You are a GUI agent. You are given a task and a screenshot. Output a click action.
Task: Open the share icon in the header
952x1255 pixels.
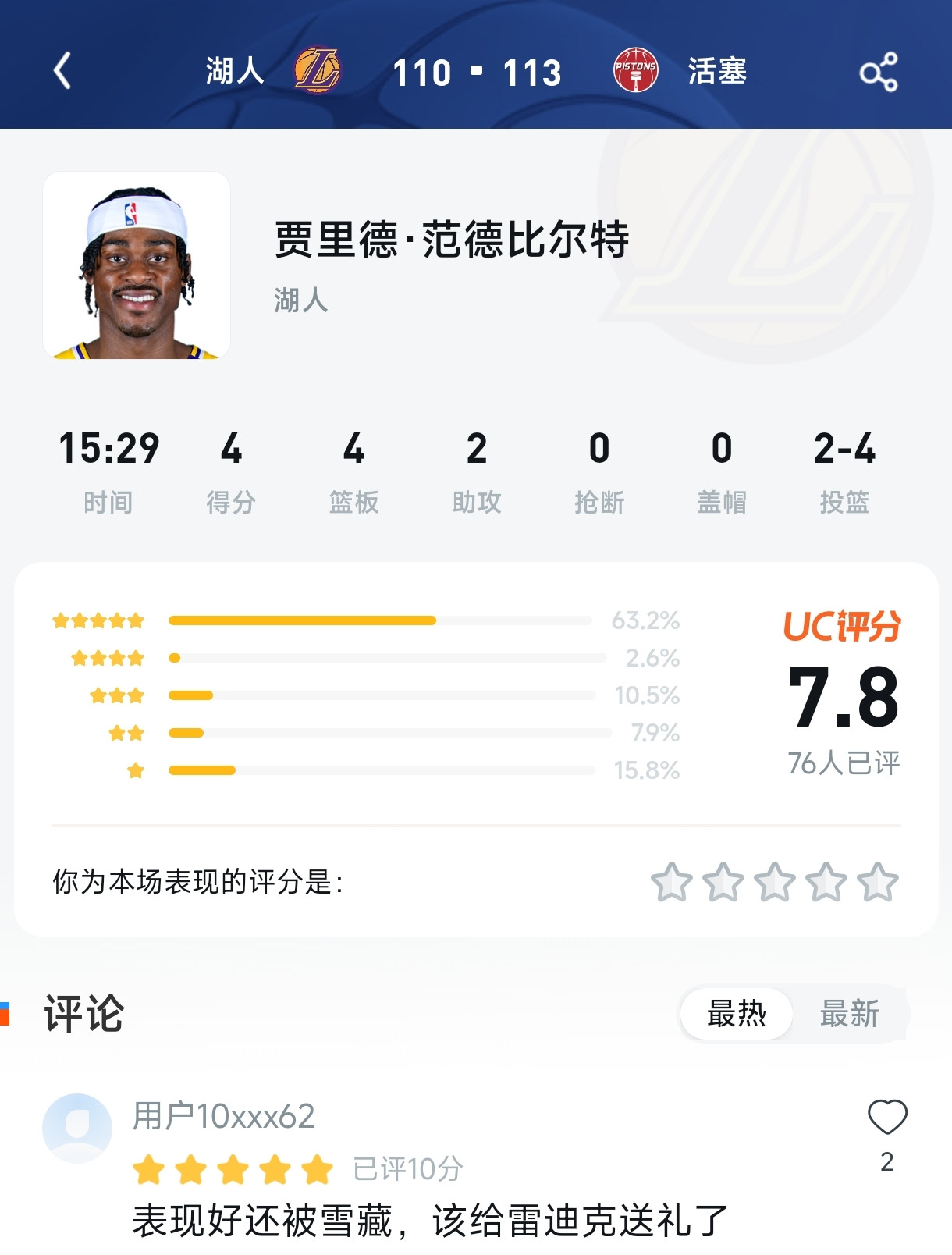point(880,72)
